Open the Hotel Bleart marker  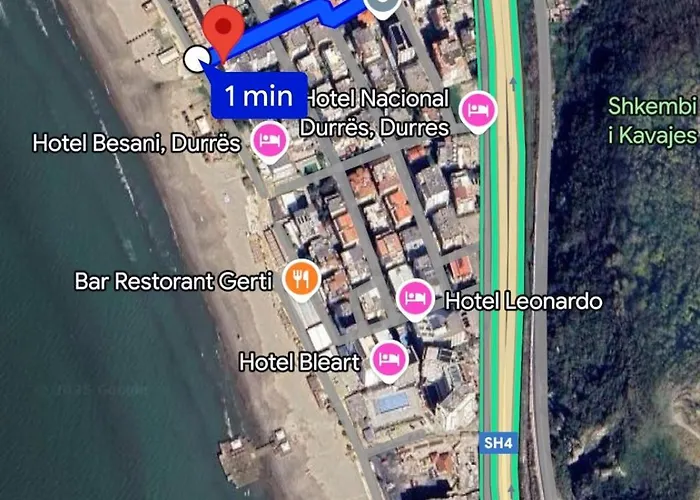pyautogui.click(x=389, y=358)
